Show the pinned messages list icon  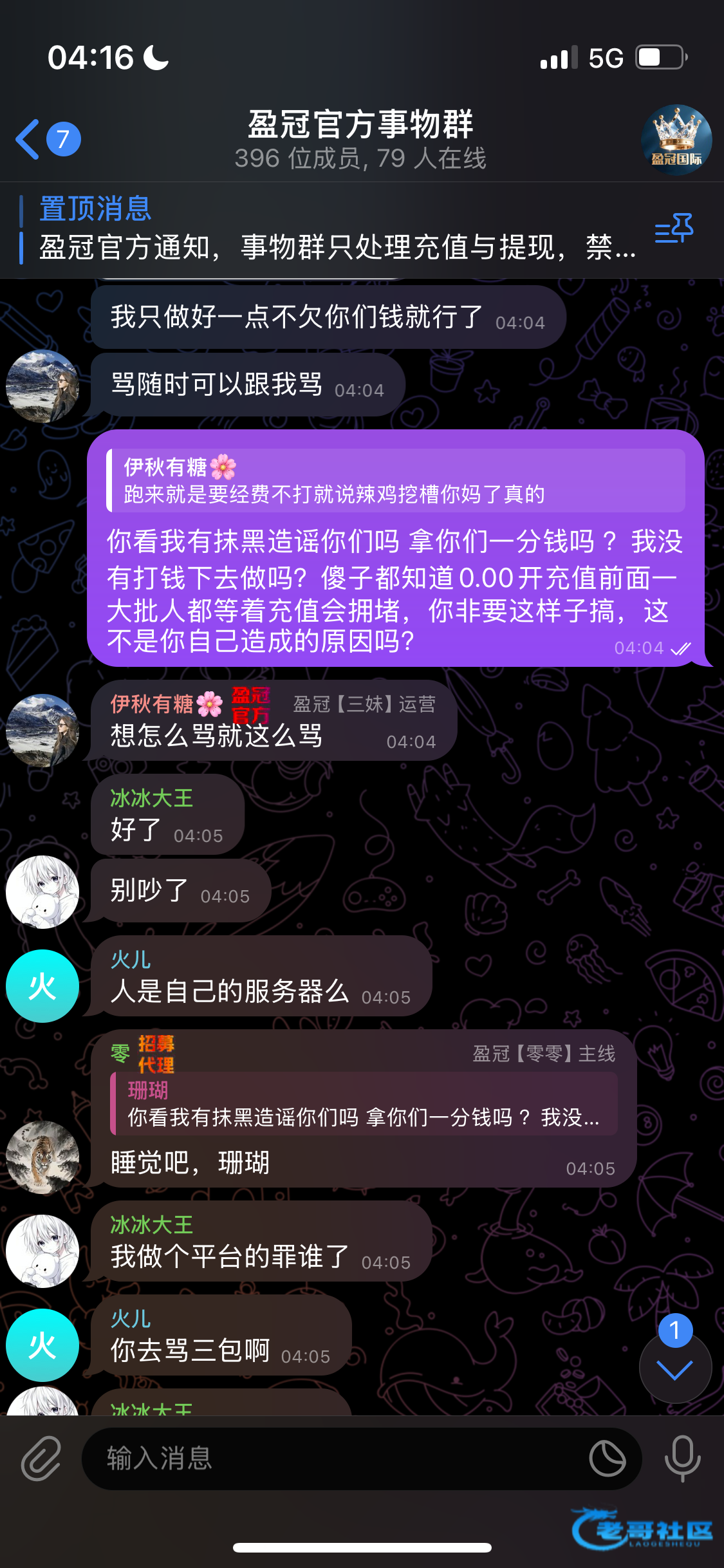tap(674, 229)
